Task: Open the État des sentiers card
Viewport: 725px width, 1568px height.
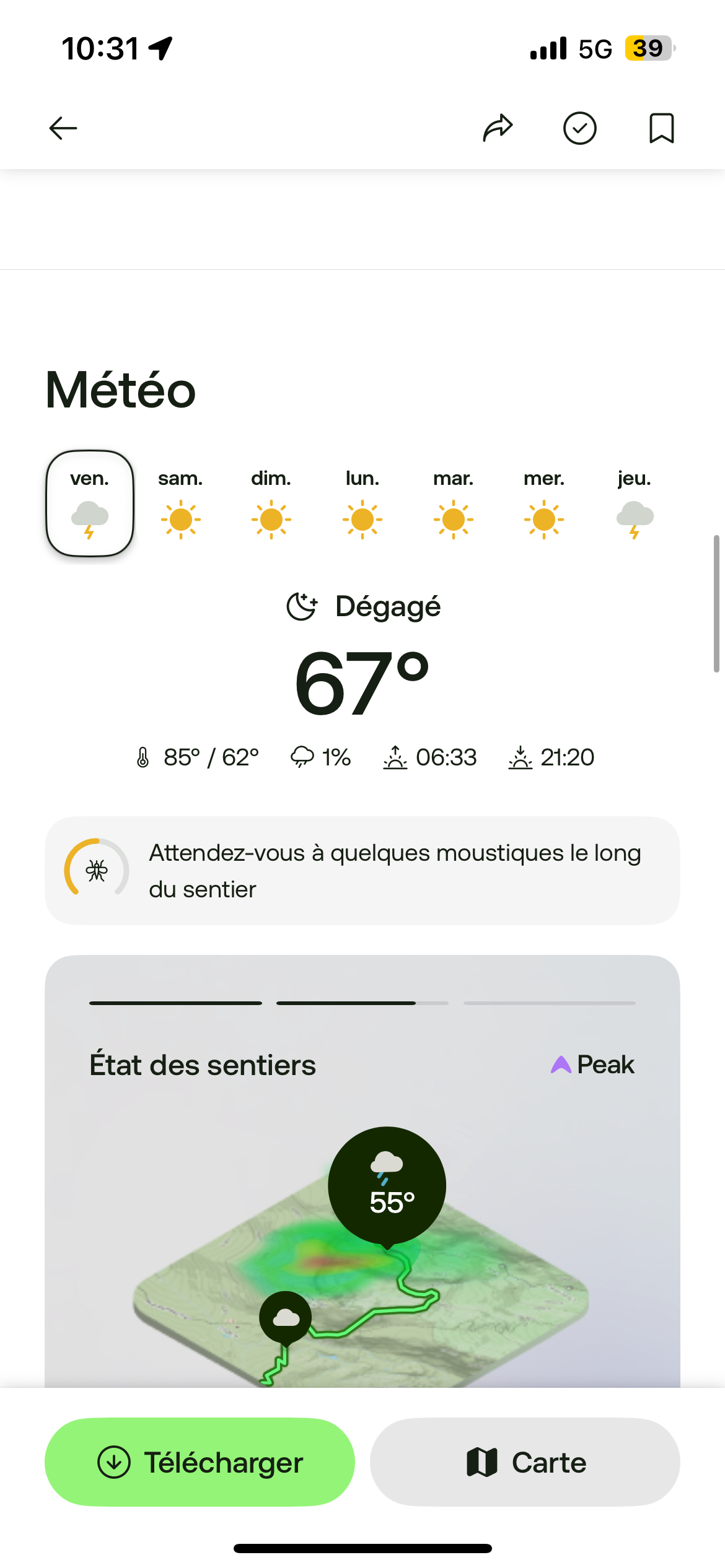Action: [362, 1177]
